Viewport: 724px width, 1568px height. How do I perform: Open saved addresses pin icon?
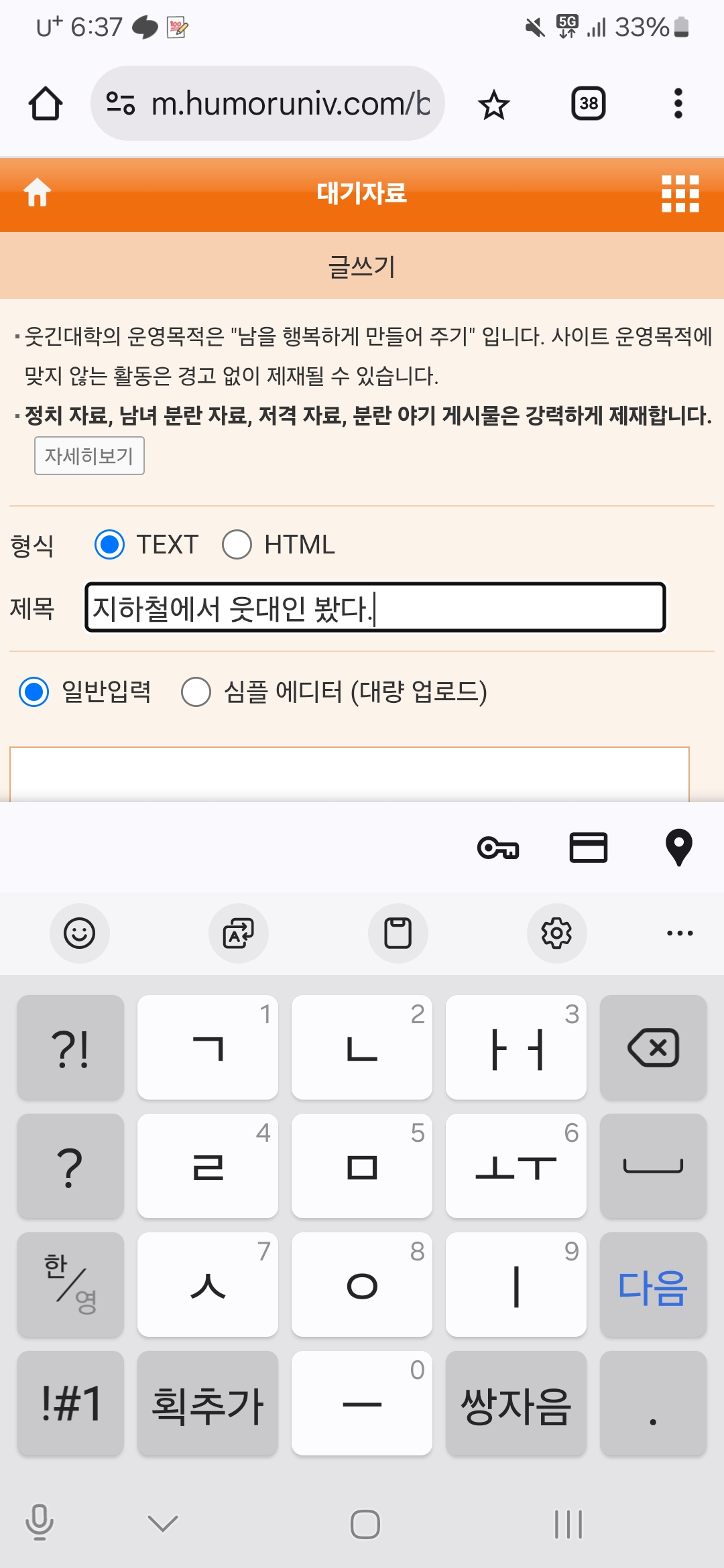679,848
